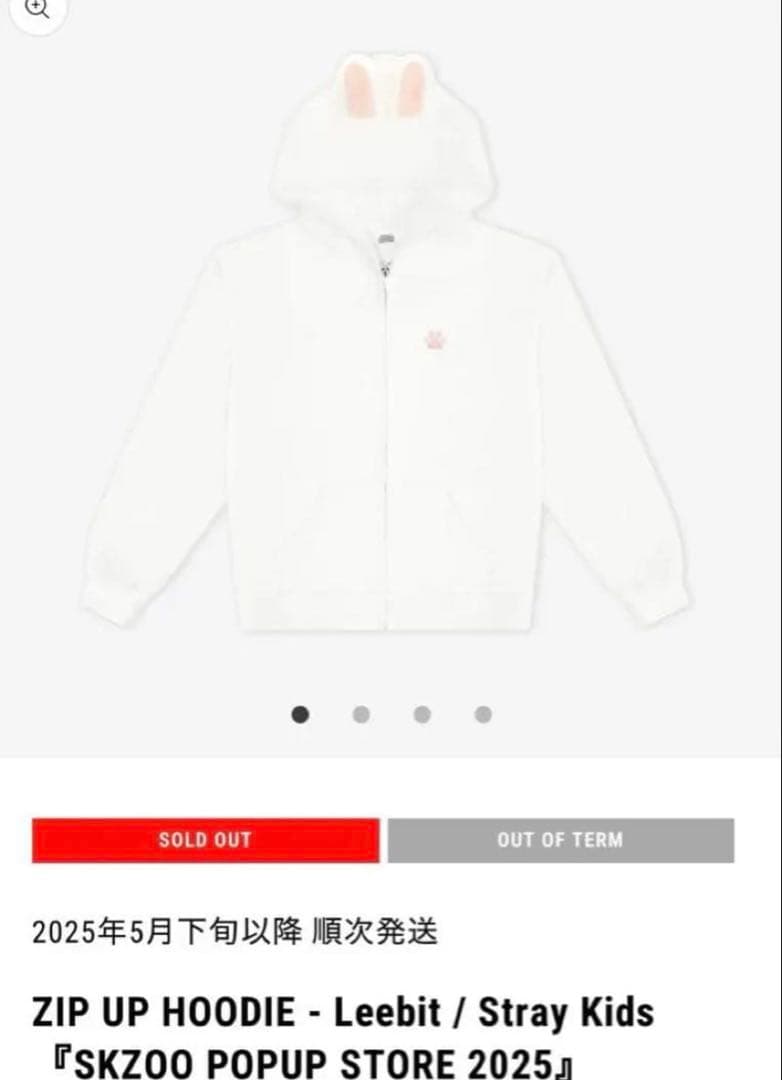782x1080 pixels.
Task: Jump to the second product photo dot
Action: tap(361, 714)
